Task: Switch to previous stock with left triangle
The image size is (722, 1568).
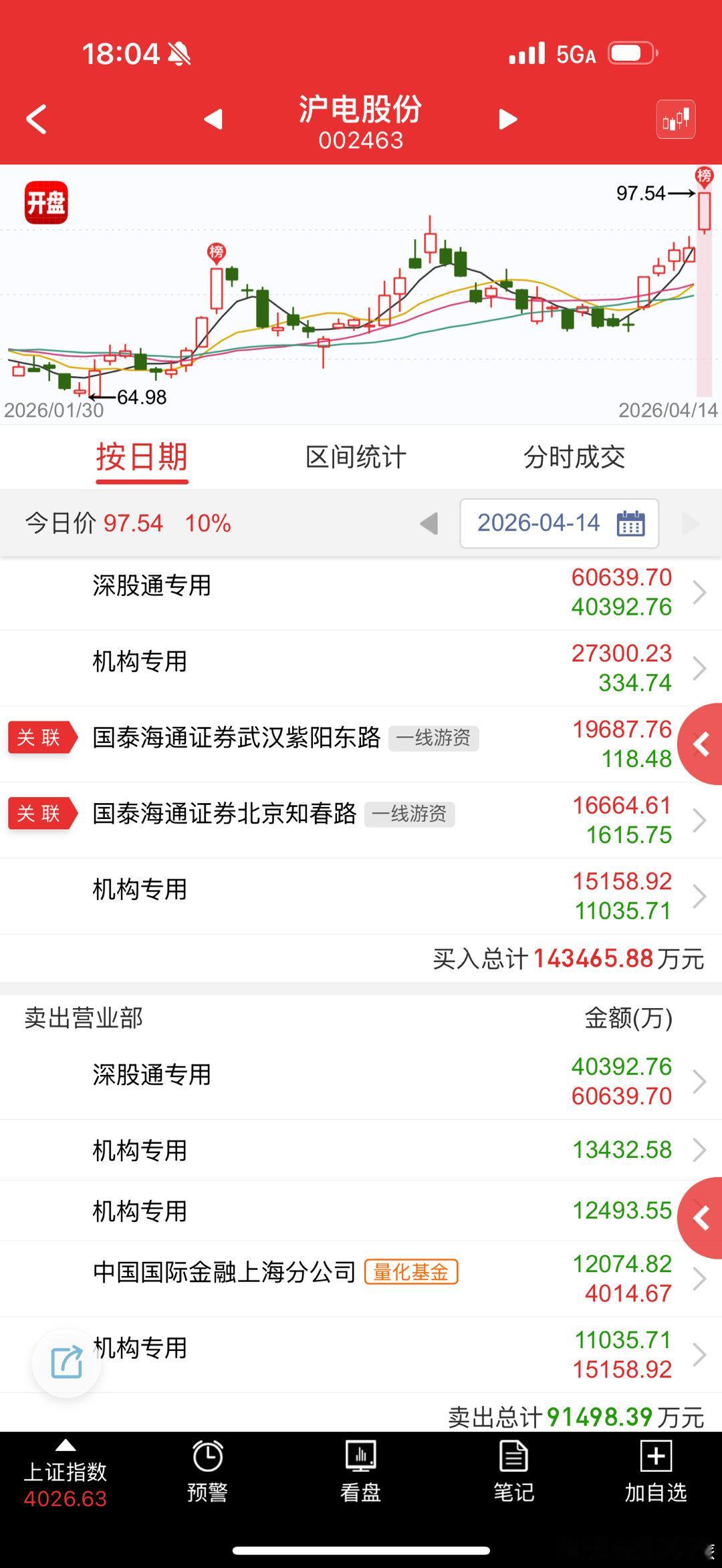Action: pos(213,118)
